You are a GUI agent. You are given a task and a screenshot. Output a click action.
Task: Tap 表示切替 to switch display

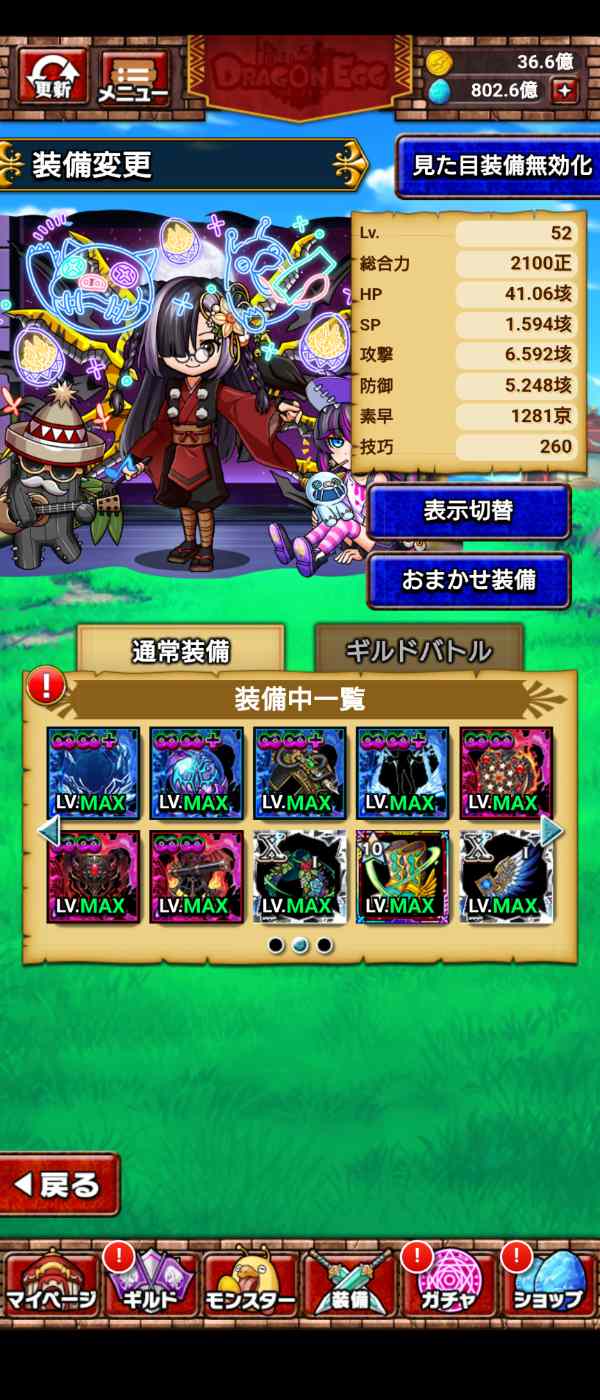coord(468,511)
